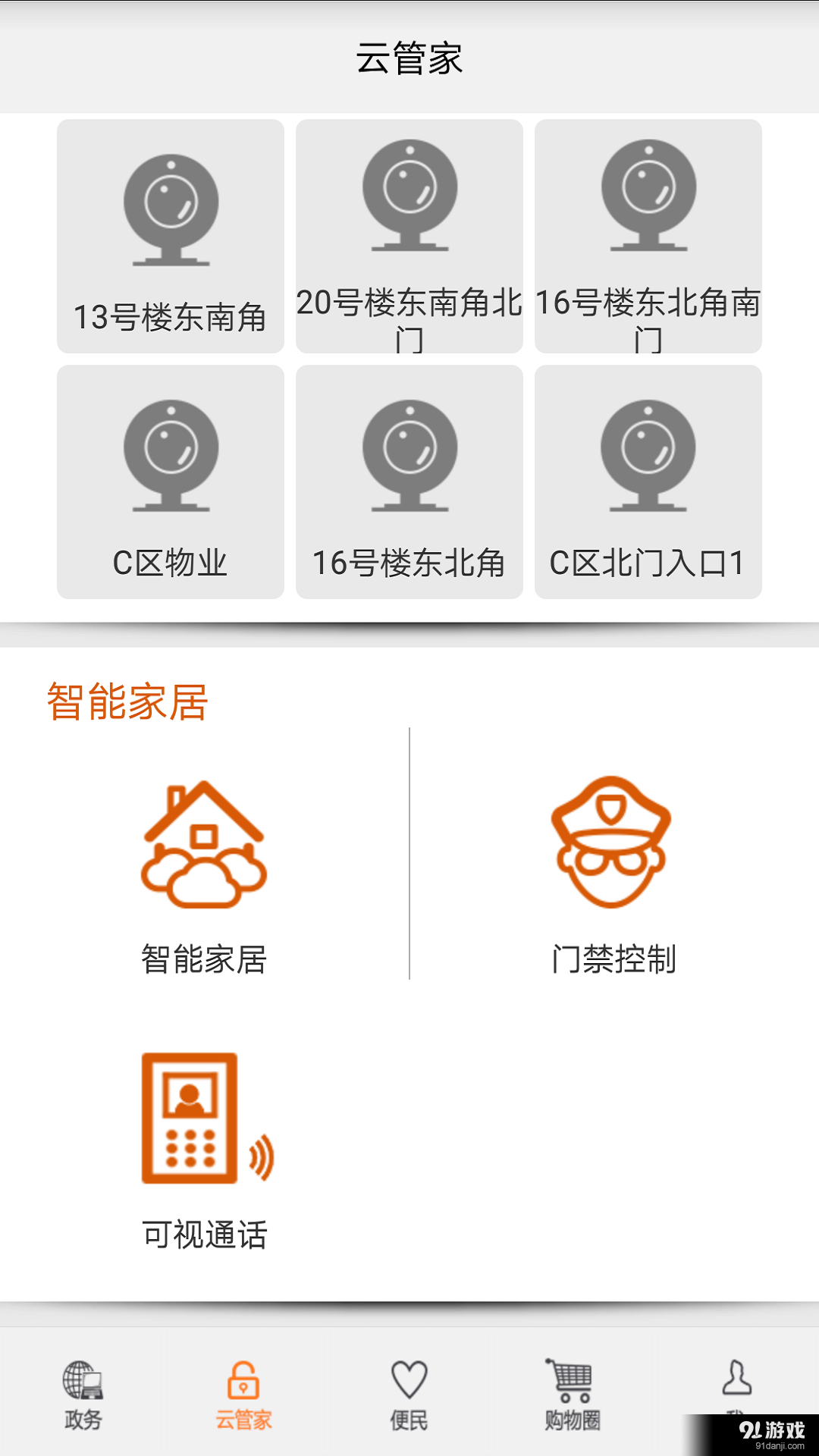Open camera 13号楼东南角
The width and height of the screenshot is (819, 1456).
(170, 235)
